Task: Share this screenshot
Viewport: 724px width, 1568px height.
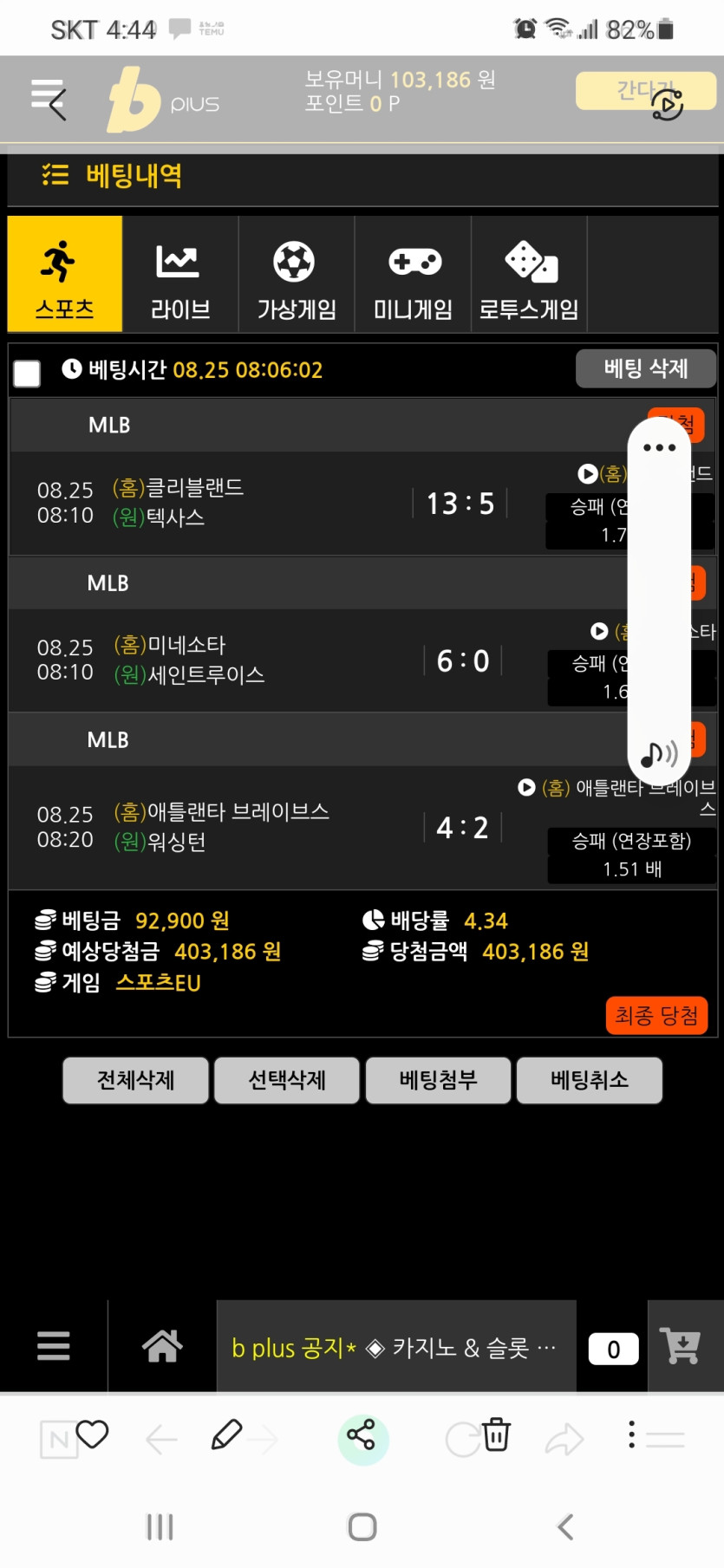Action: point(362,1435)
